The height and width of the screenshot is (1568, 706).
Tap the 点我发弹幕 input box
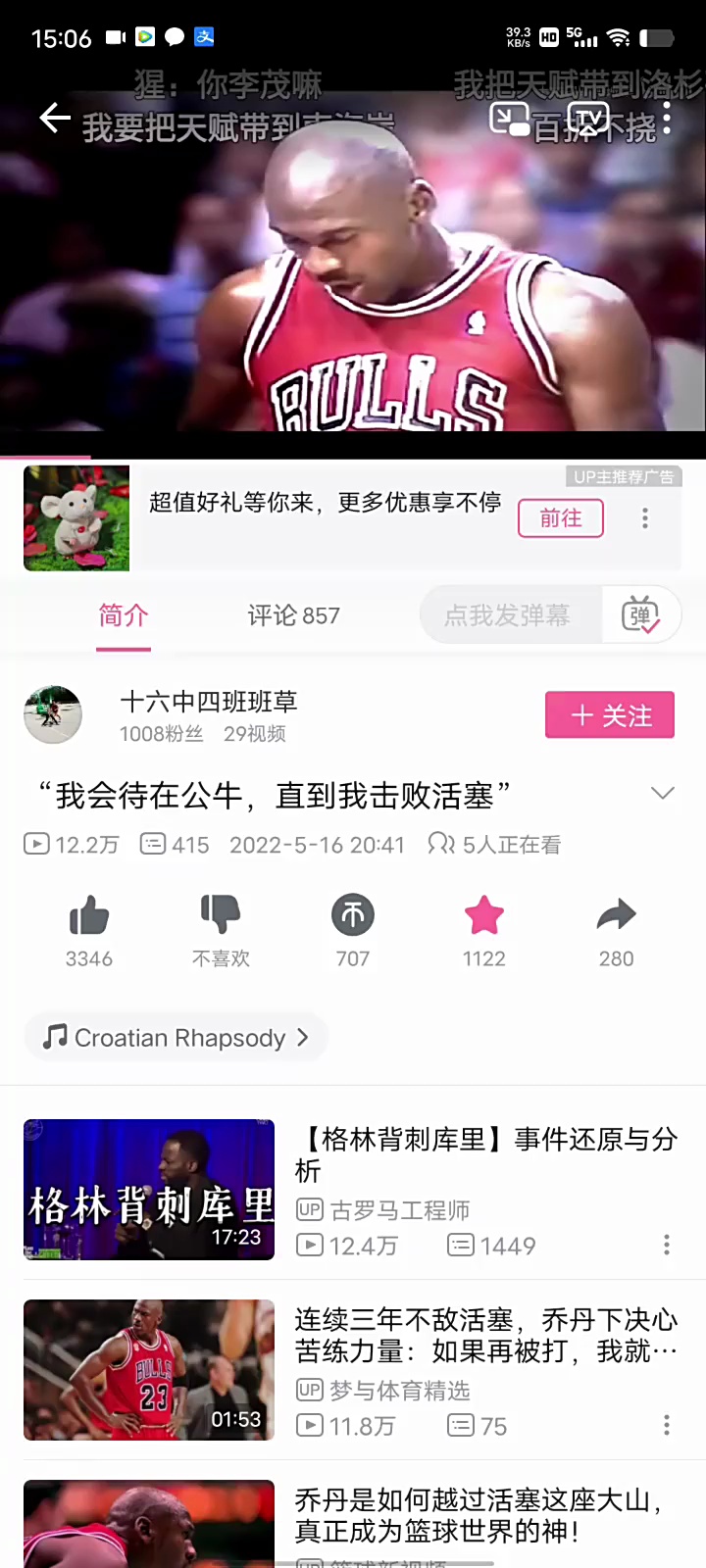pyautogui.click(x=508, y=615)
